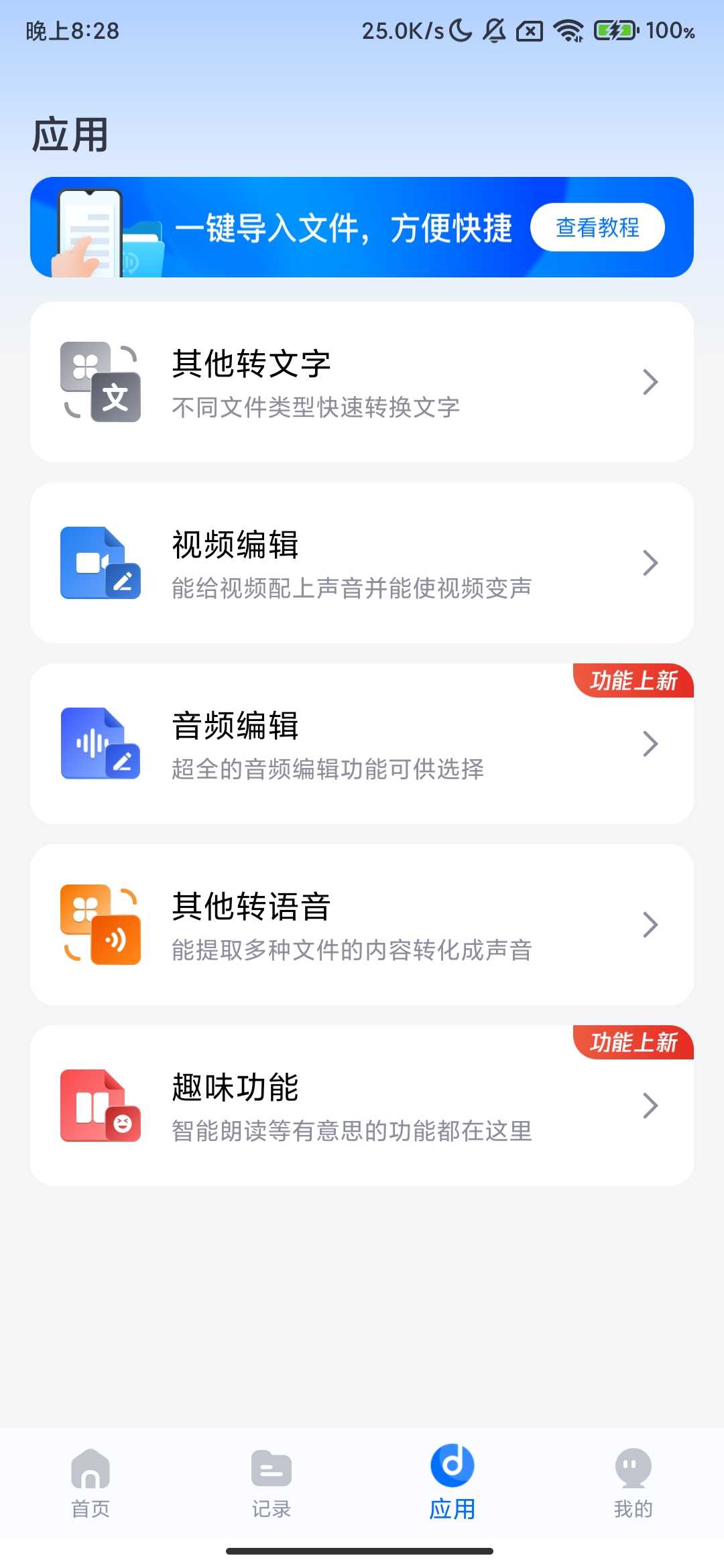Tap the 查看教程 button
This screenshot has width=724, height=1568.
pos(597,227)
